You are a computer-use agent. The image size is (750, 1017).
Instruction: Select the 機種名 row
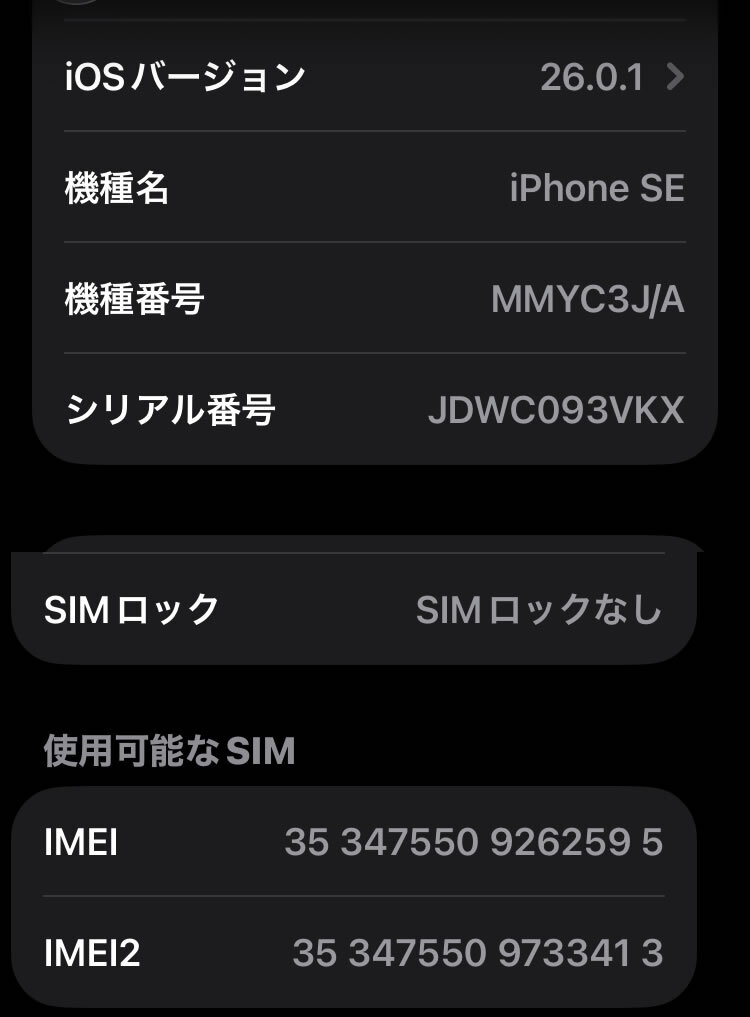tap(375, 188)
